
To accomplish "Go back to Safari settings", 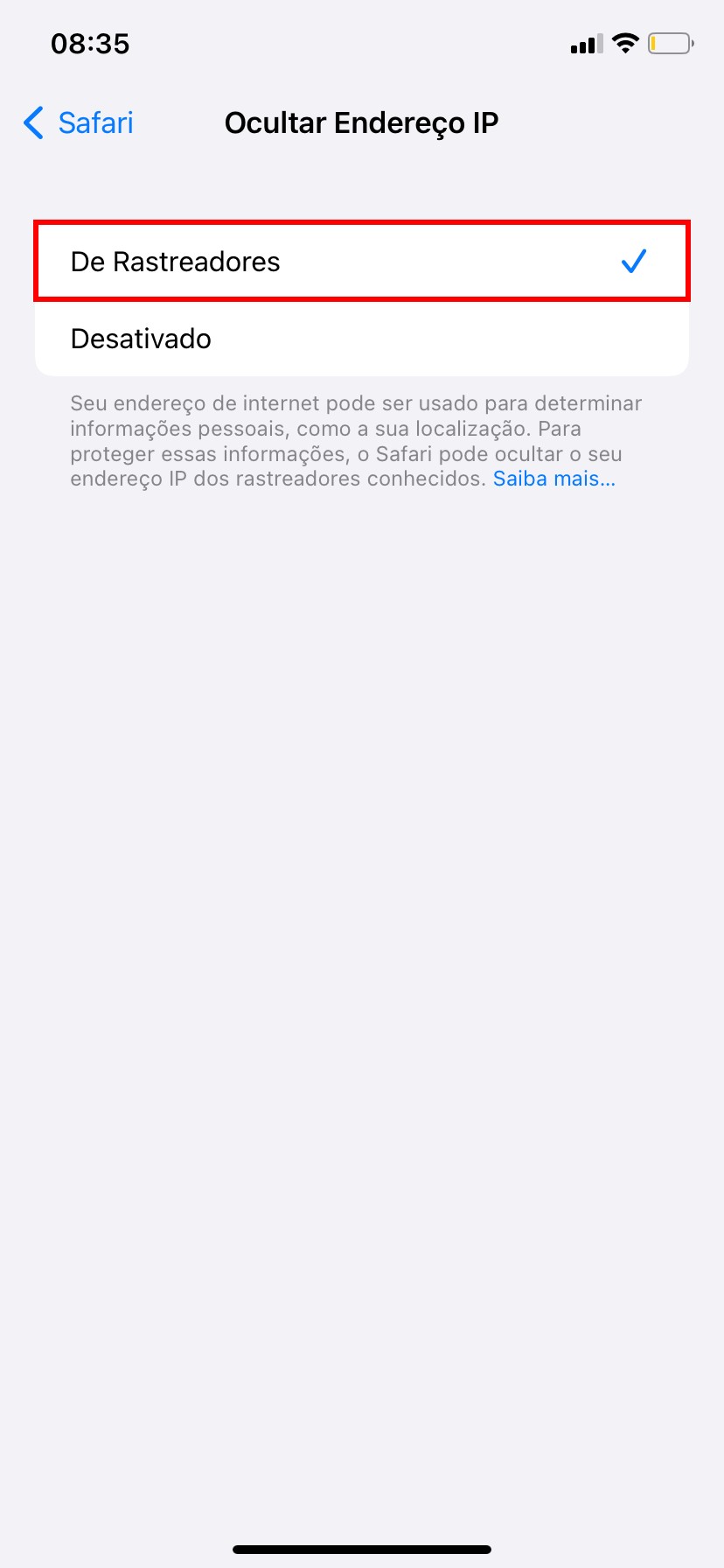I will (x=79, y=123).
